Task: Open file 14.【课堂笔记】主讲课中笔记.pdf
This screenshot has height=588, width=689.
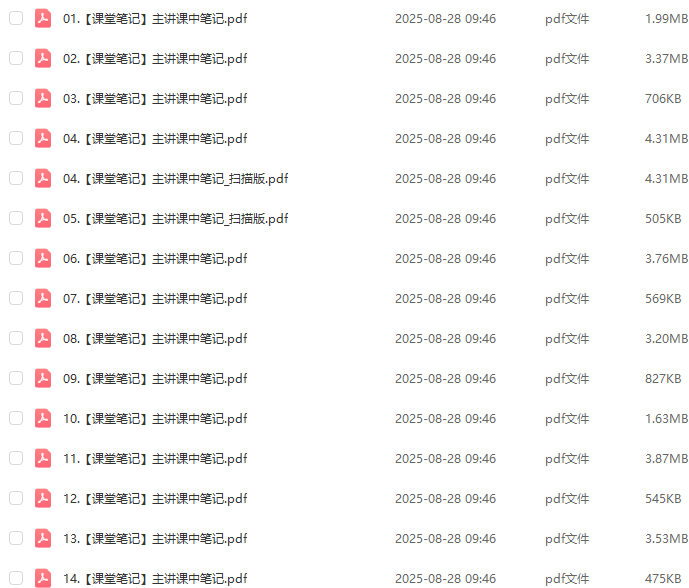Action: pos(155,578)
